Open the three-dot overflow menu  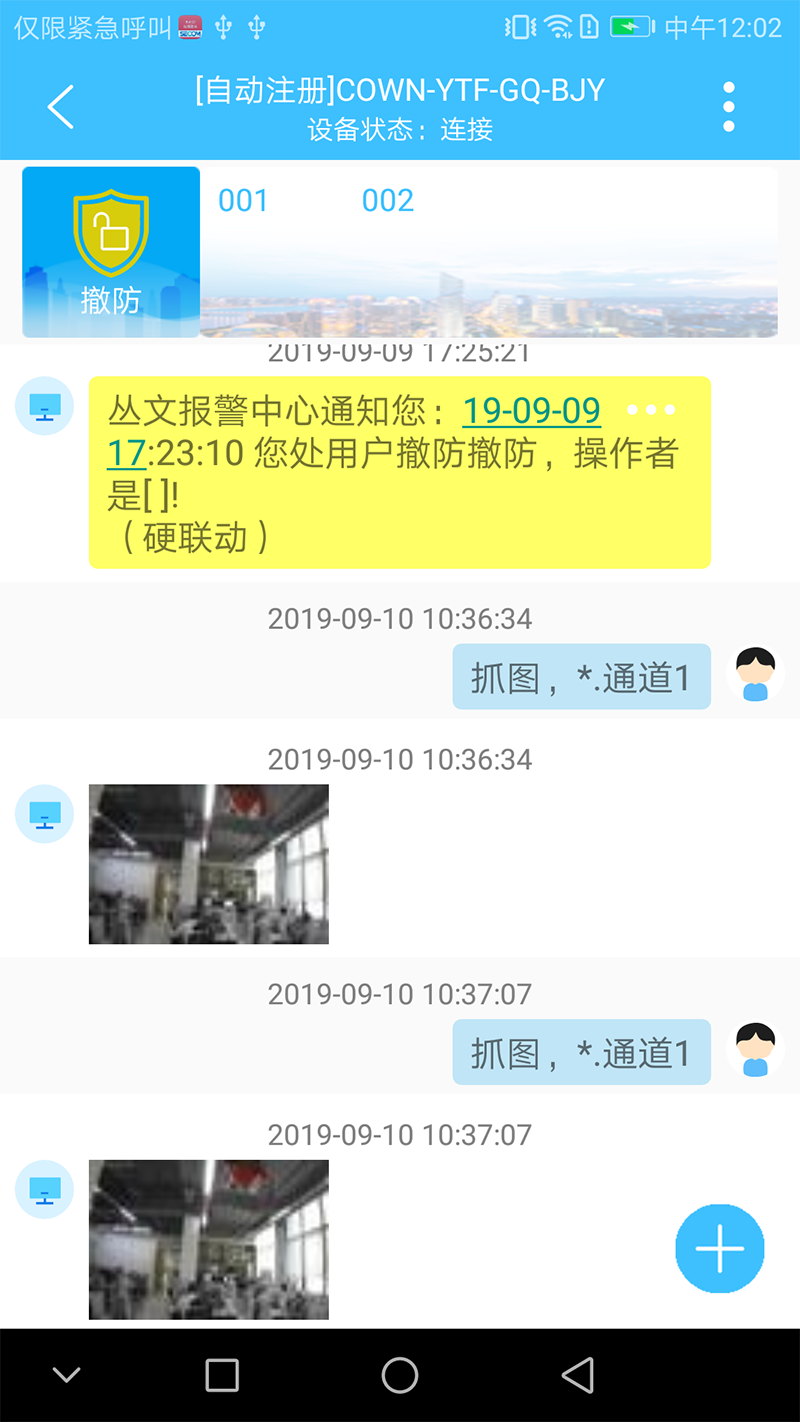(x=729, y=107)
